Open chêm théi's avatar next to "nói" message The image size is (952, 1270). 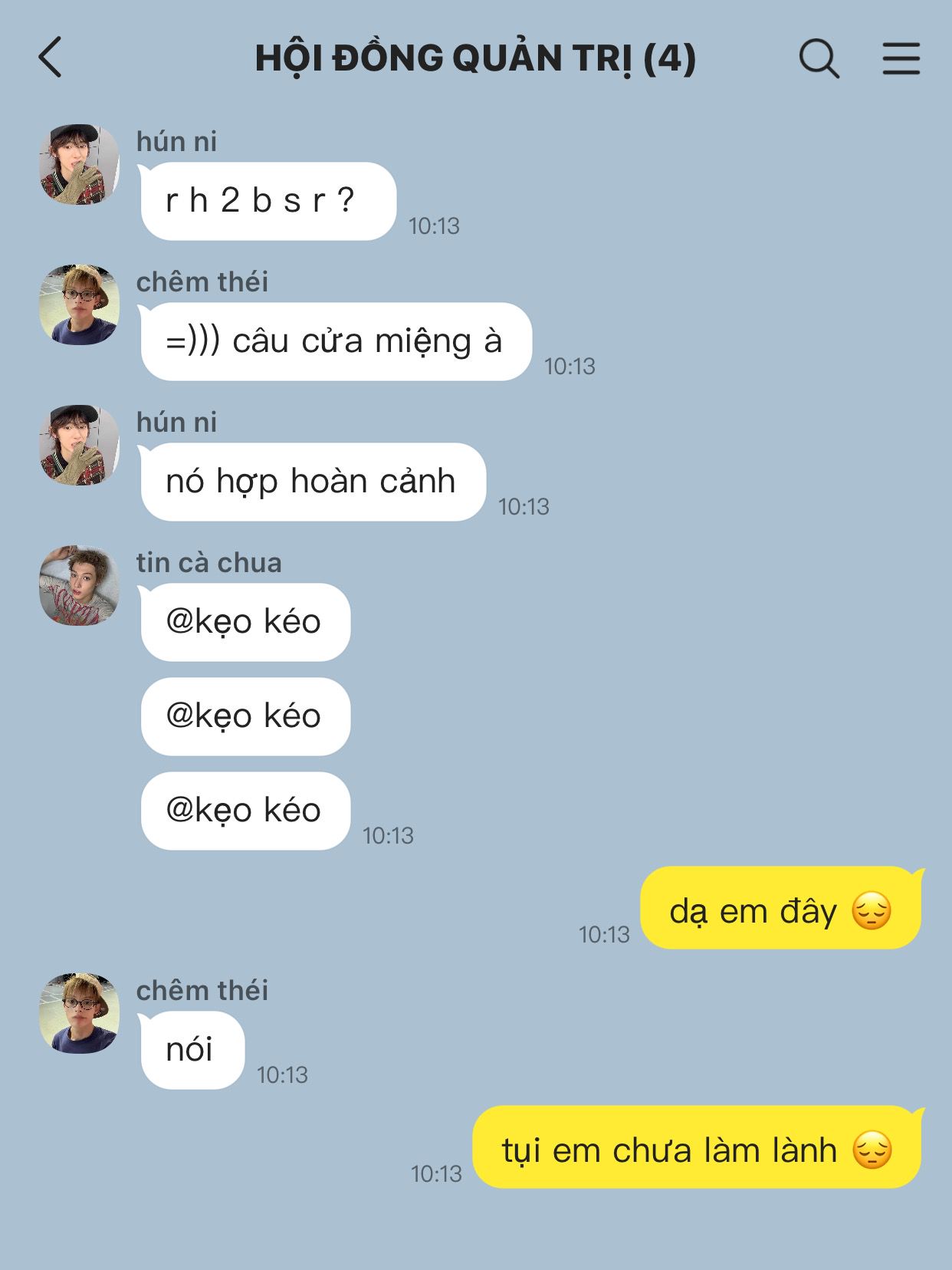[79, 1013]
